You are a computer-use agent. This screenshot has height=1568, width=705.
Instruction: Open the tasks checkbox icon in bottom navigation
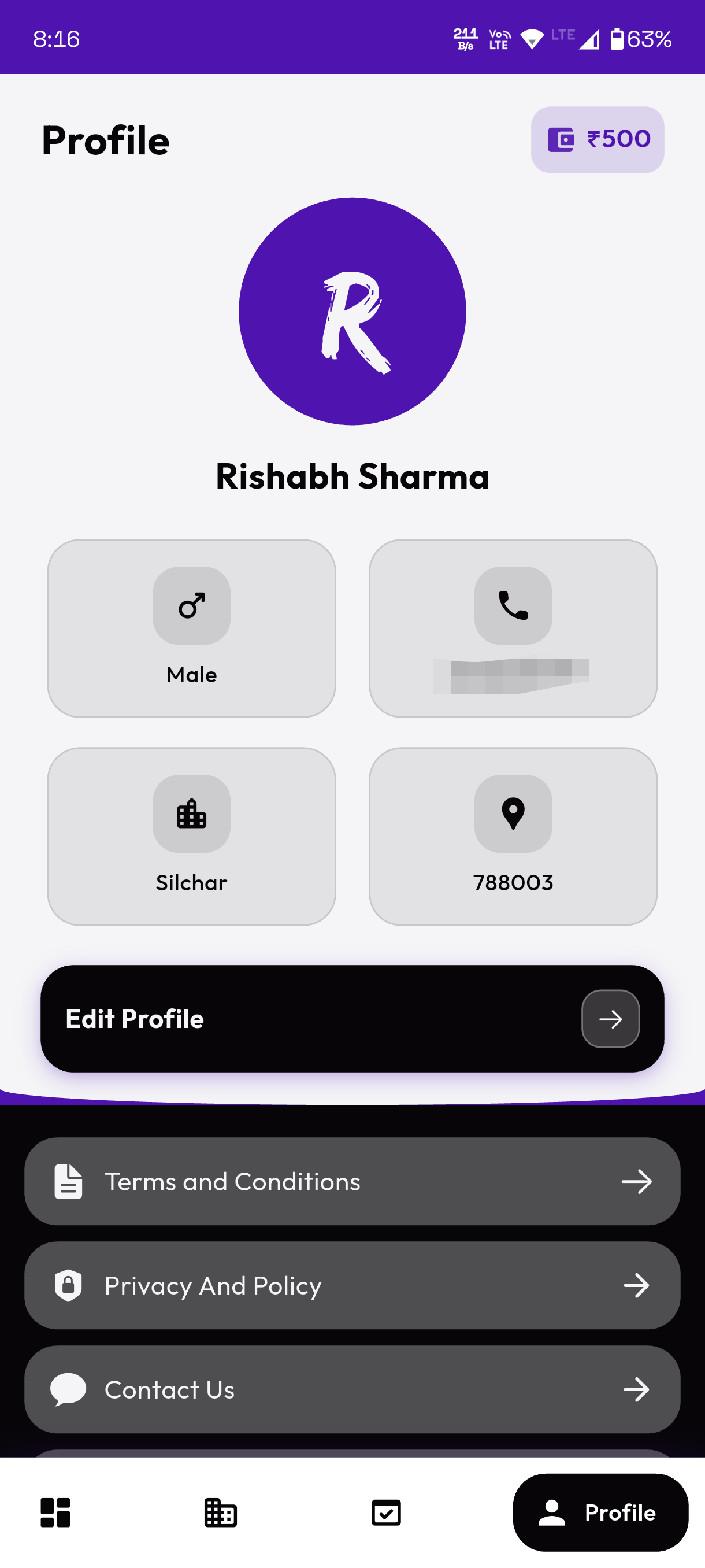(x=386, y=1512)
